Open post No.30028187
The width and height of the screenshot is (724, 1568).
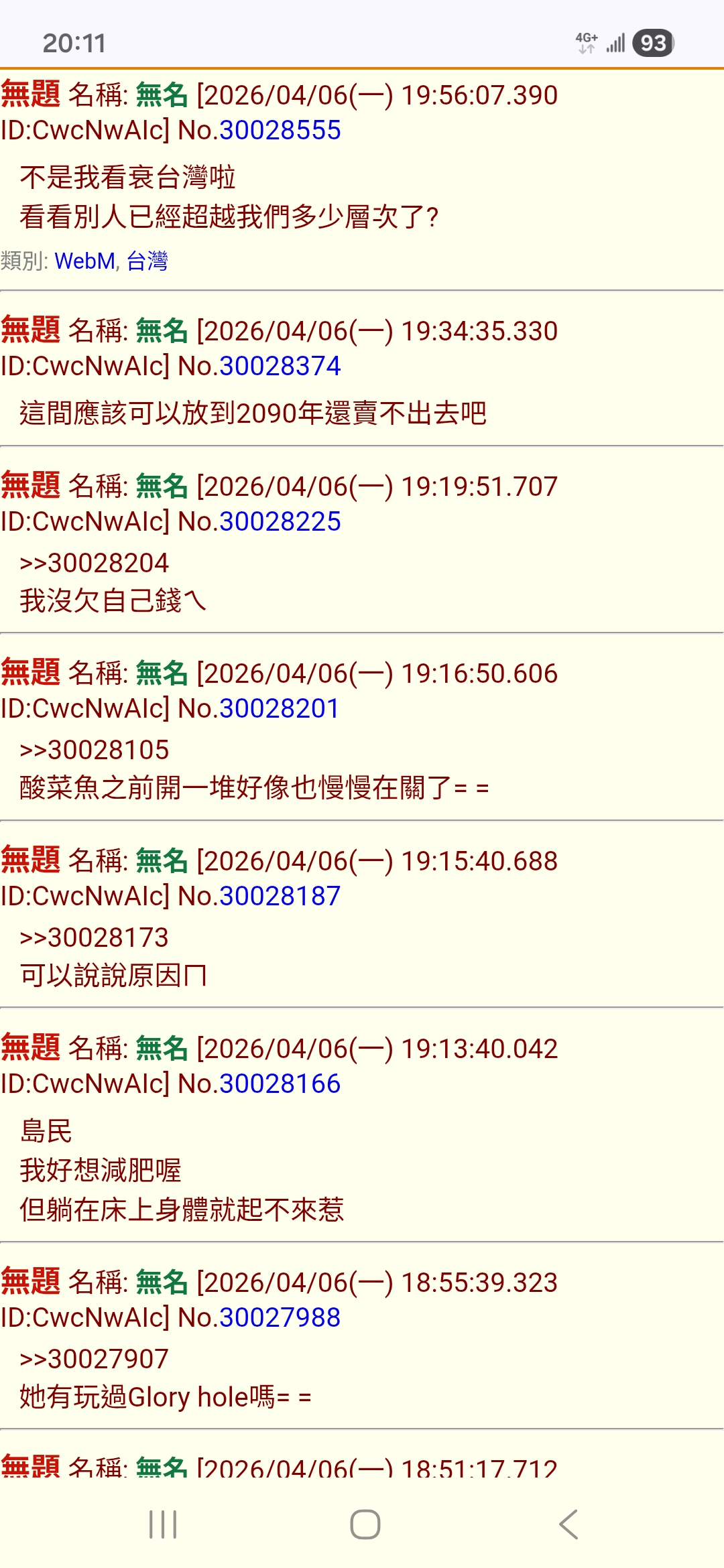coord(280,896)
